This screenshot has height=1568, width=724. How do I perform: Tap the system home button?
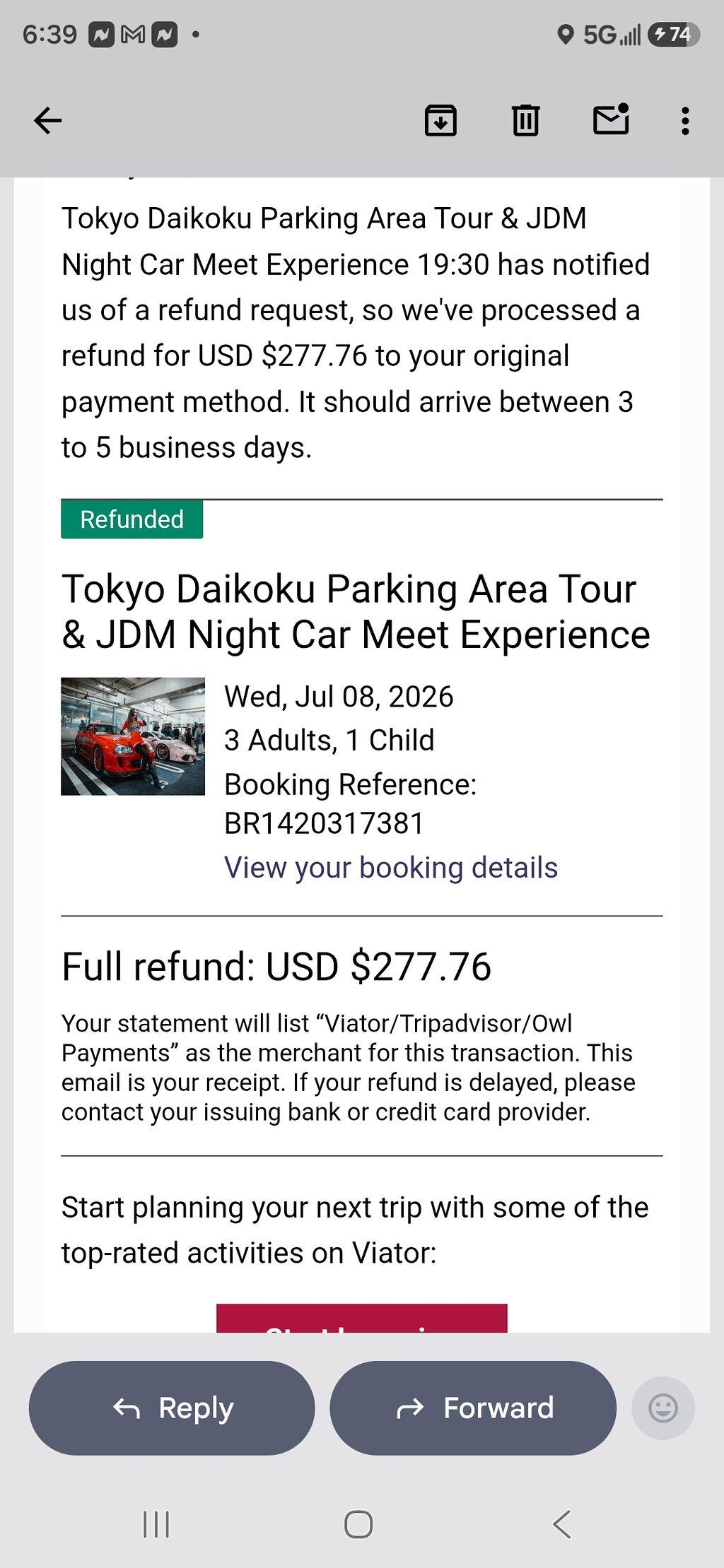pyautogui.click(x=358, y=1524)
